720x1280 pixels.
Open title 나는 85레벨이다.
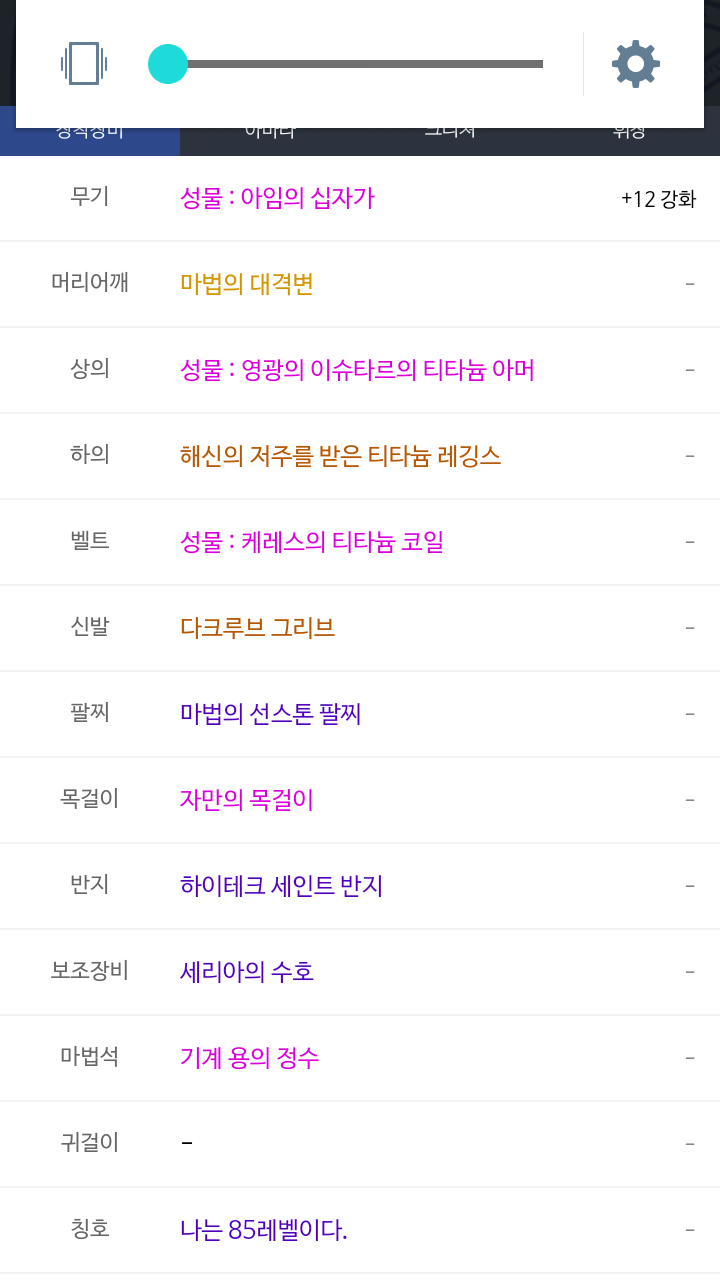coord(264,1230)
